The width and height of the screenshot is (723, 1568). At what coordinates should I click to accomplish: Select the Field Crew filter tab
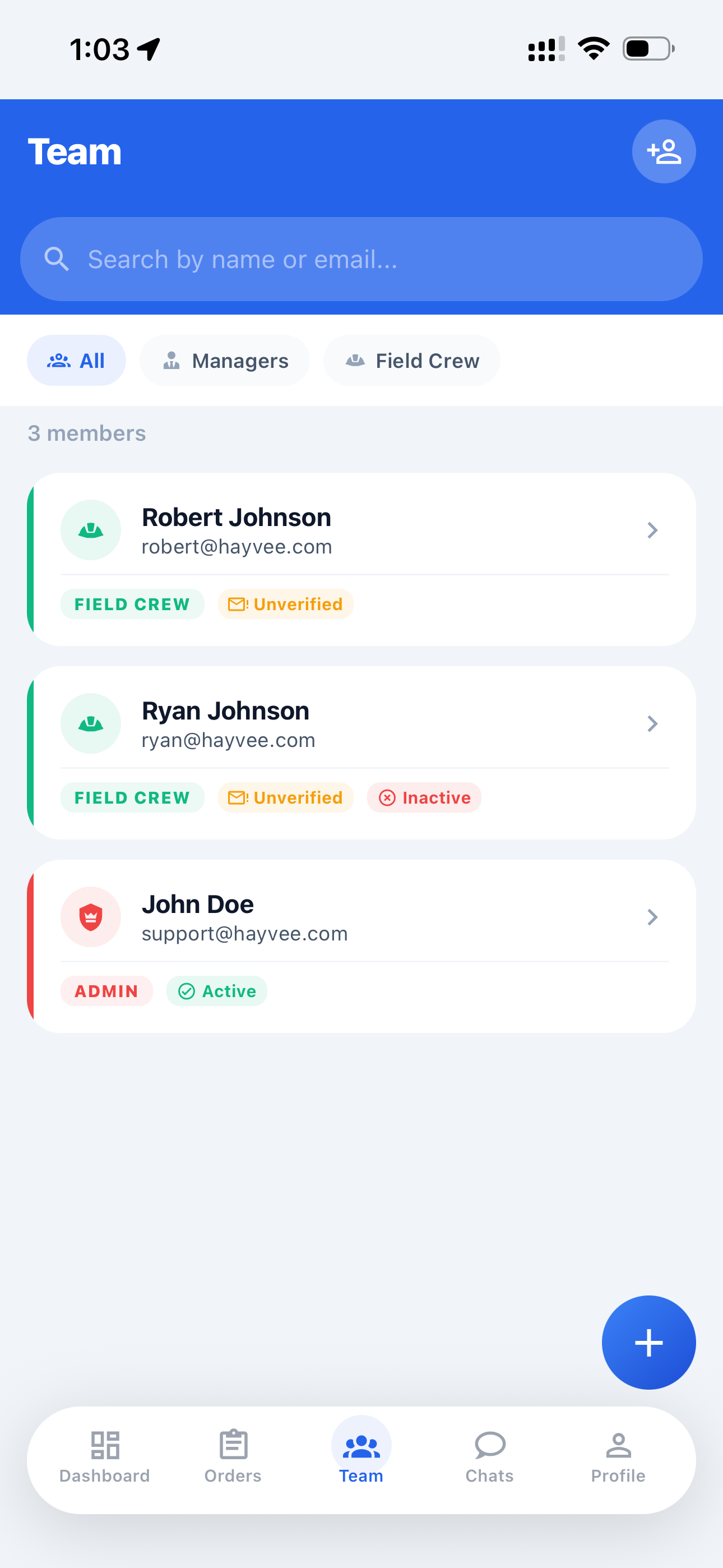411,359
